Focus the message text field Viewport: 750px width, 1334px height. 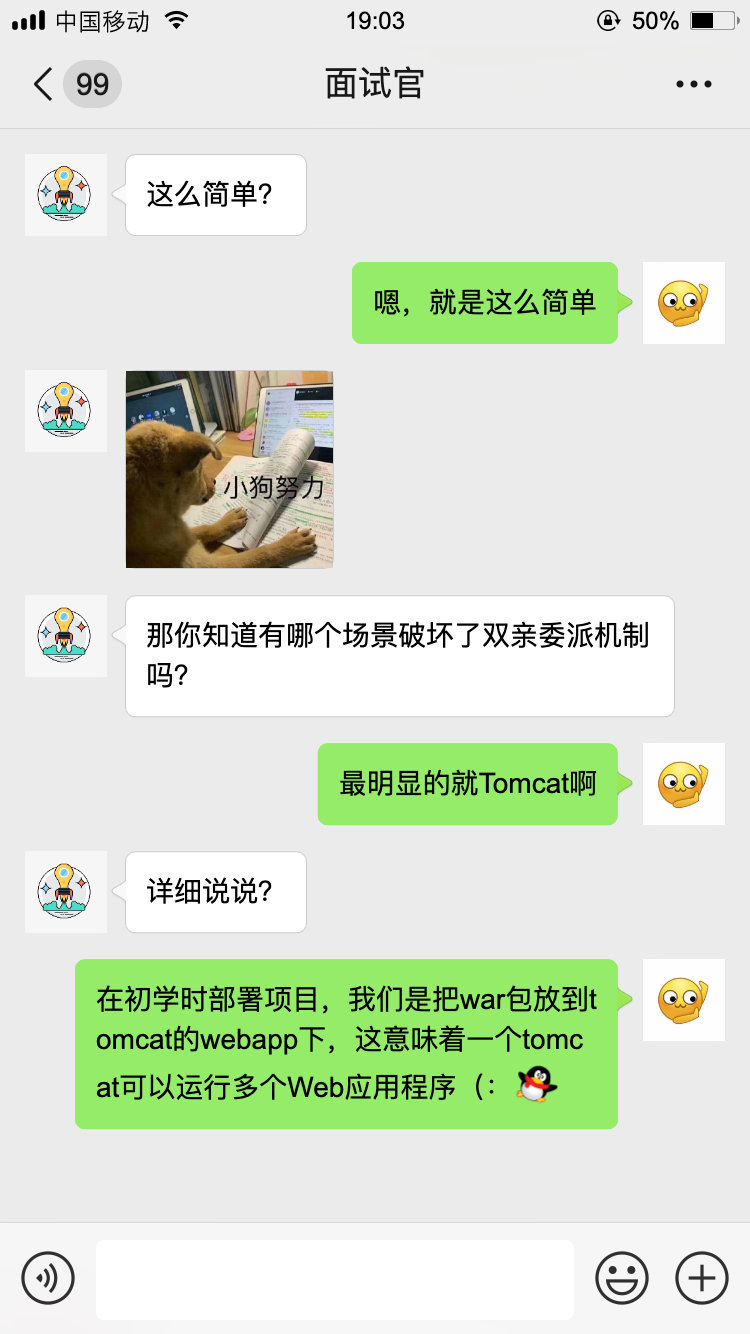(x=335, y=1279)
